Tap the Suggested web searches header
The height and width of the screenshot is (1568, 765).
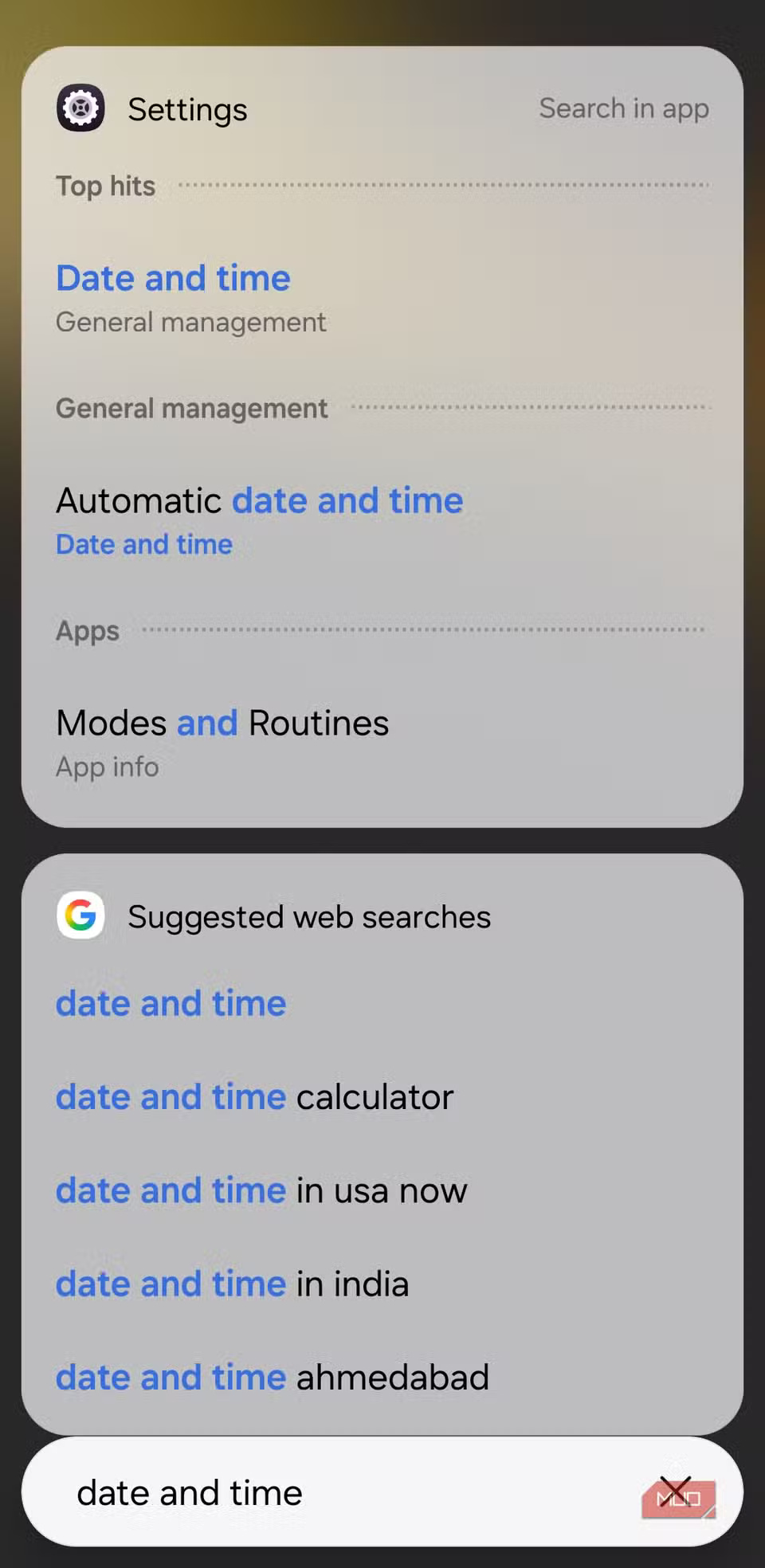click(308, 915)
